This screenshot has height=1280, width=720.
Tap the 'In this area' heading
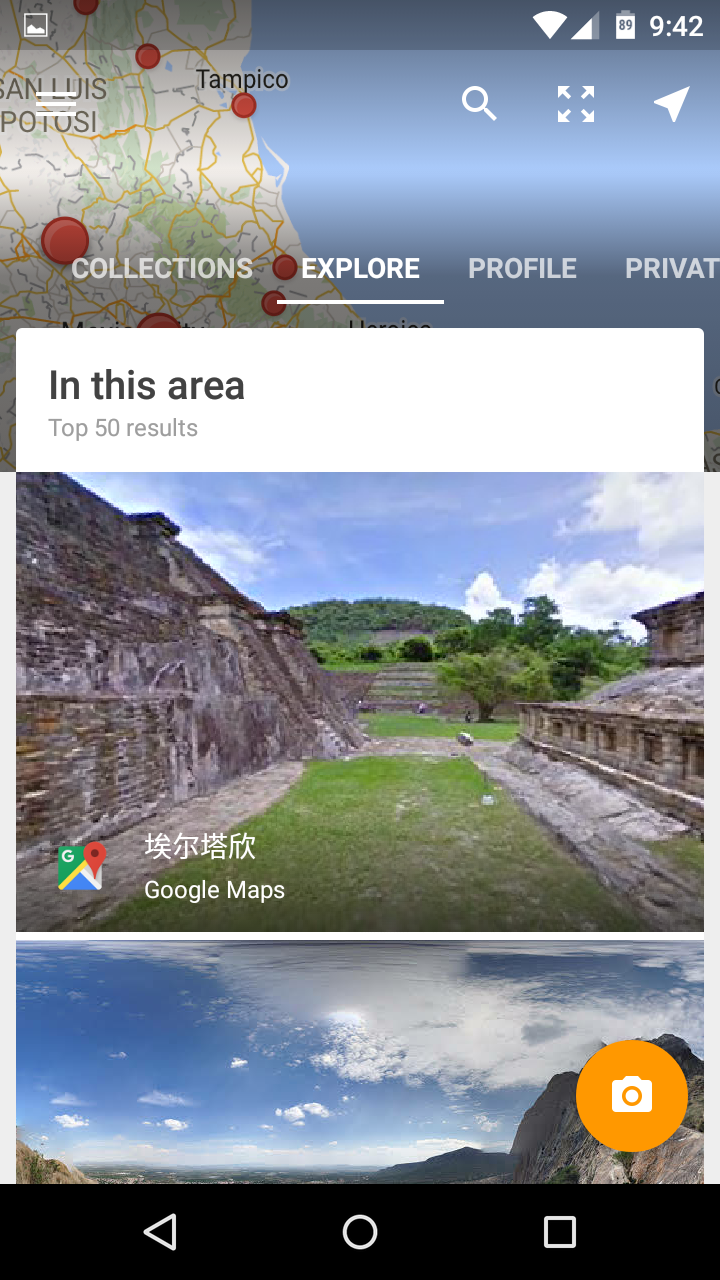click(147, 386)
